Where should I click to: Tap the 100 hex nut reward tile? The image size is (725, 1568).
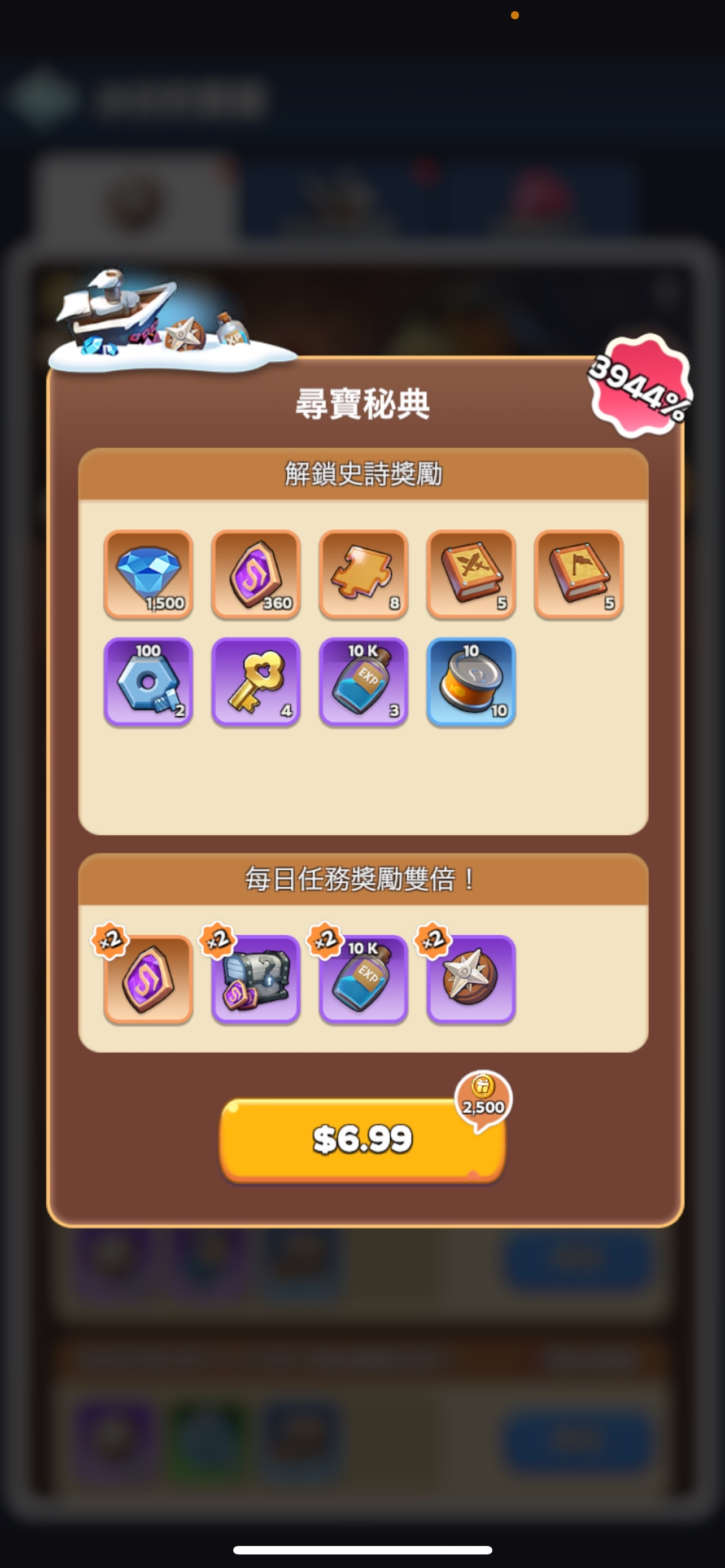coord(149,681)
